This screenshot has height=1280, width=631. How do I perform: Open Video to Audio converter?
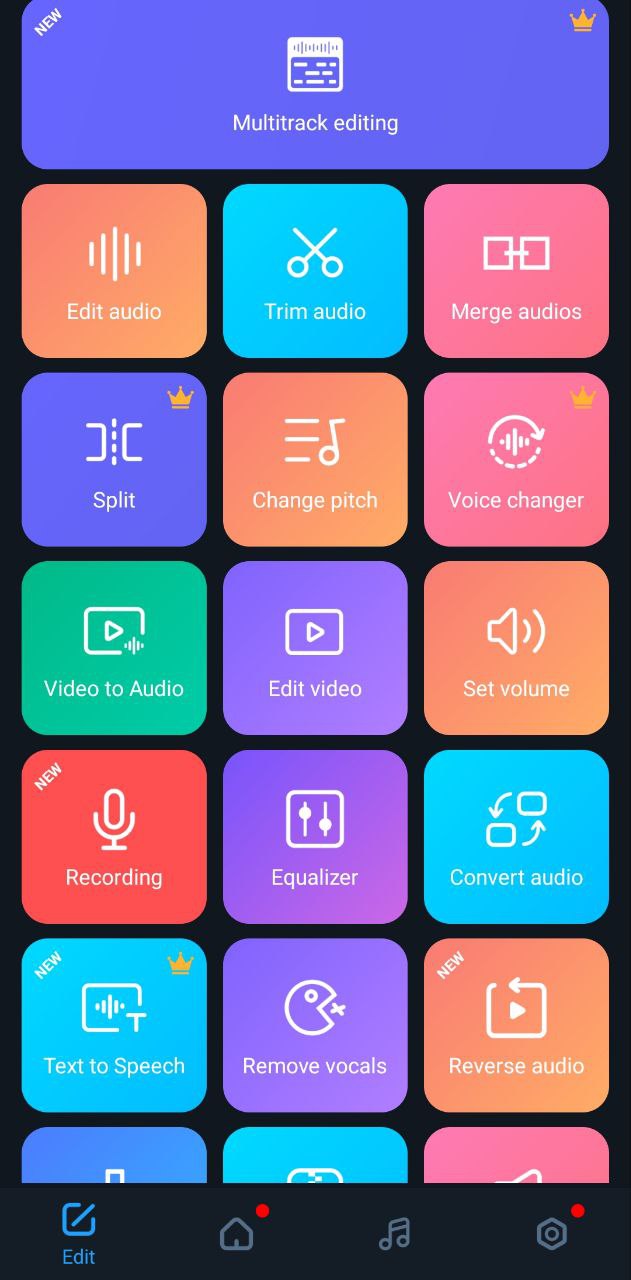click(x=114, y=648)
